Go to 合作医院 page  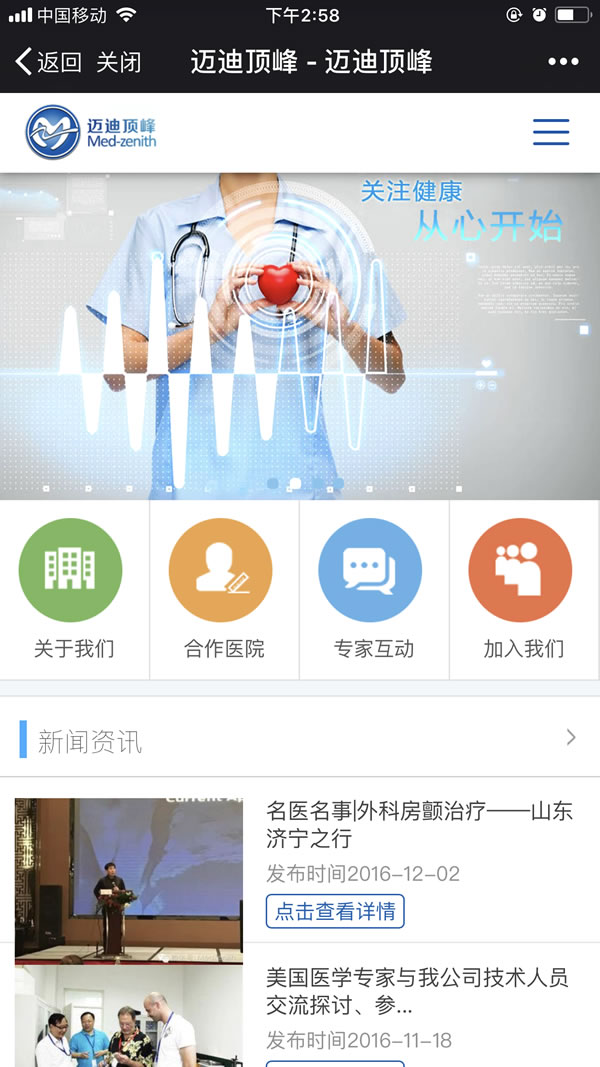pyautogui.click(x=224, y=590)
